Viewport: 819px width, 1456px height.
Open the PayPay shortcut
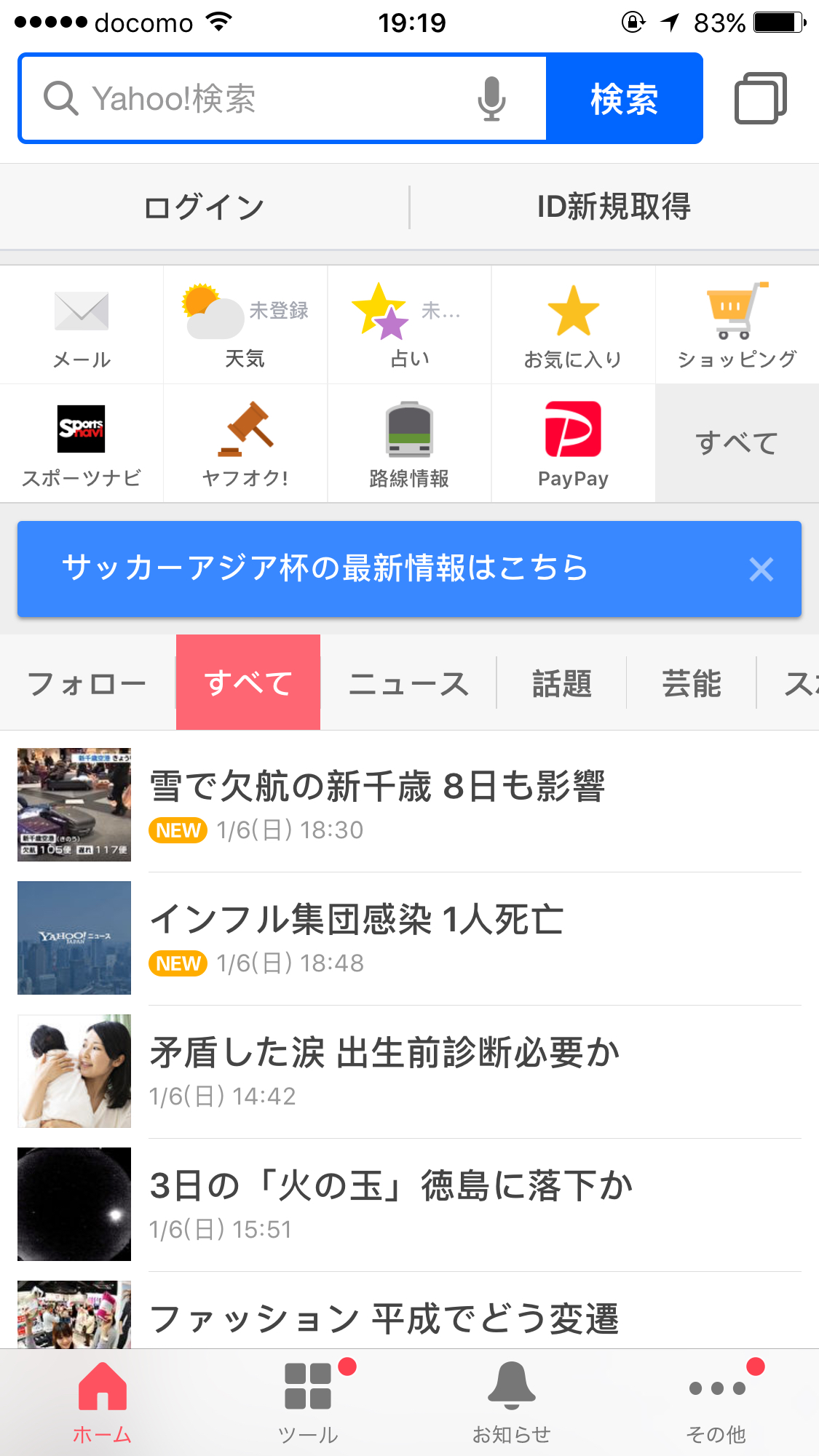[x=573, y=444]
